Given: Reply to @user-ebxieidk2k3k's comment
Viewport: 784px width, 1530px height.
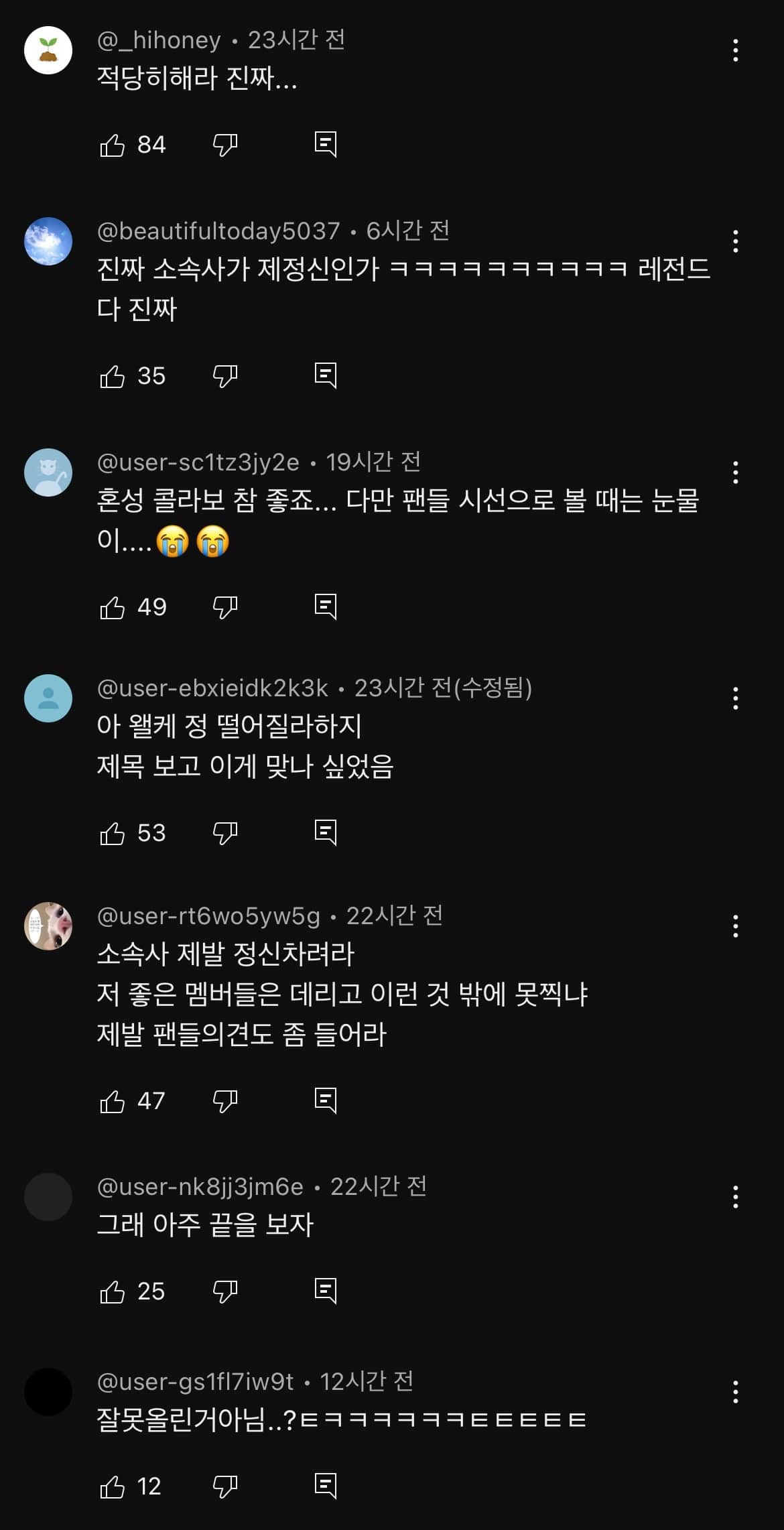Looking at the screenshot, I should pos(326,832).
